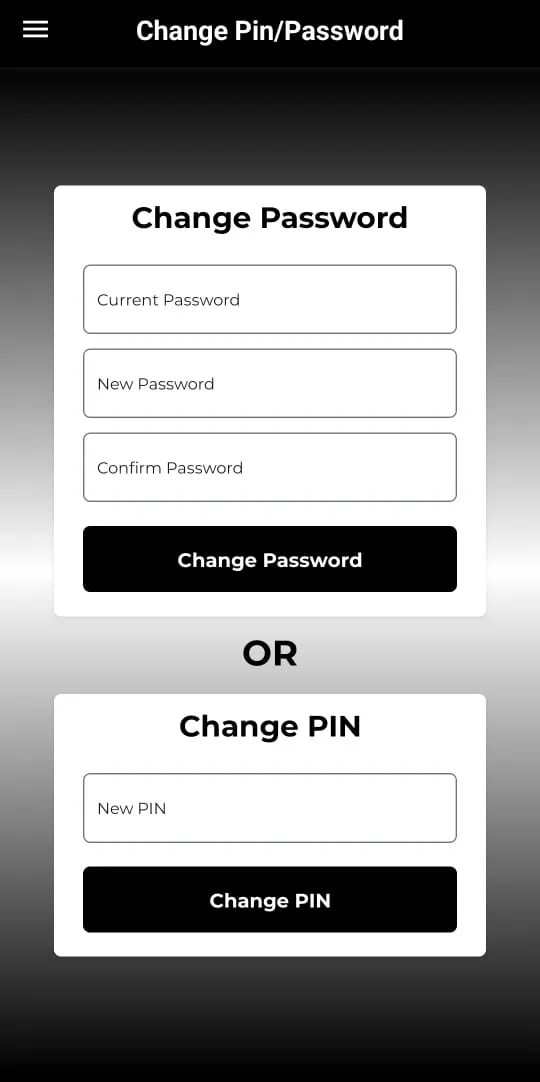Focus the Current Password field
This screenshot has width=540, height=1082.
pyautogui.click(x=270, y=299)
